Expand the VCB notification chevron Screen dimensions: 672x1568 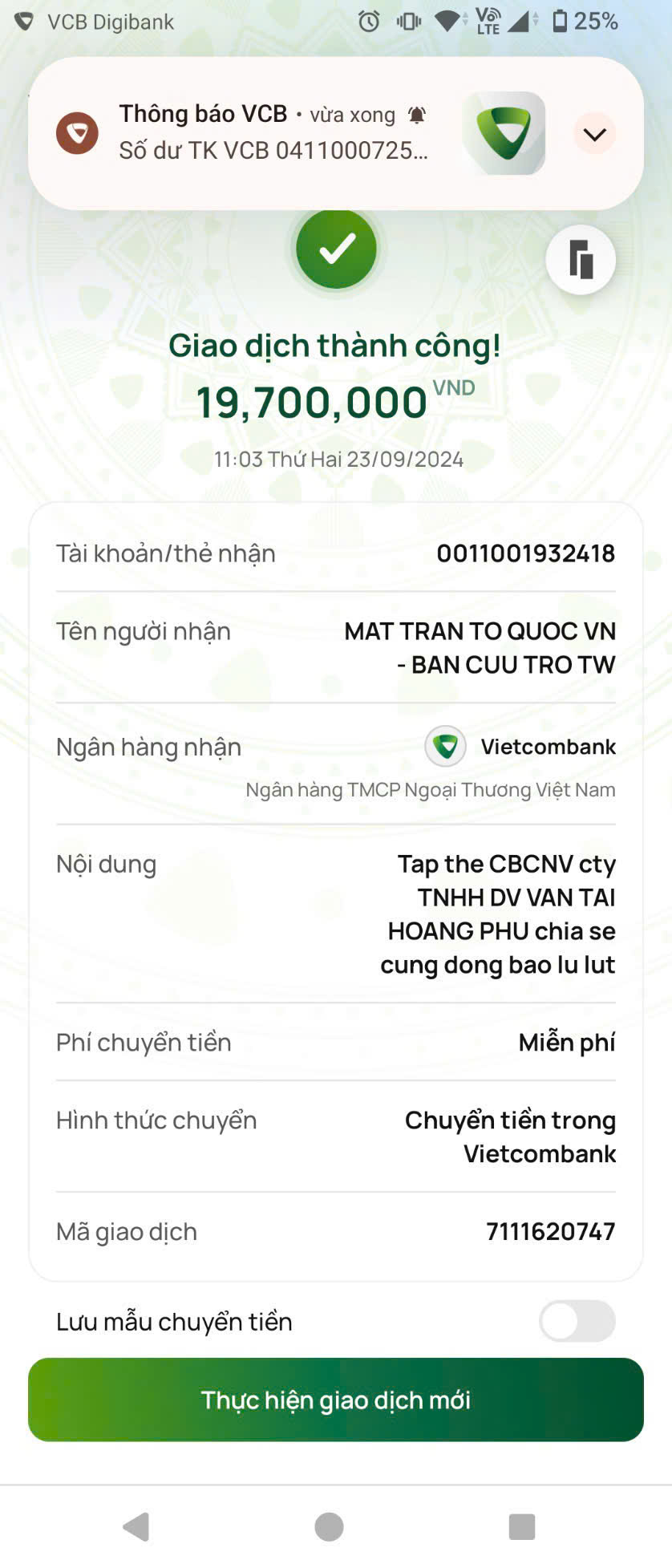[x=594, y=134]
